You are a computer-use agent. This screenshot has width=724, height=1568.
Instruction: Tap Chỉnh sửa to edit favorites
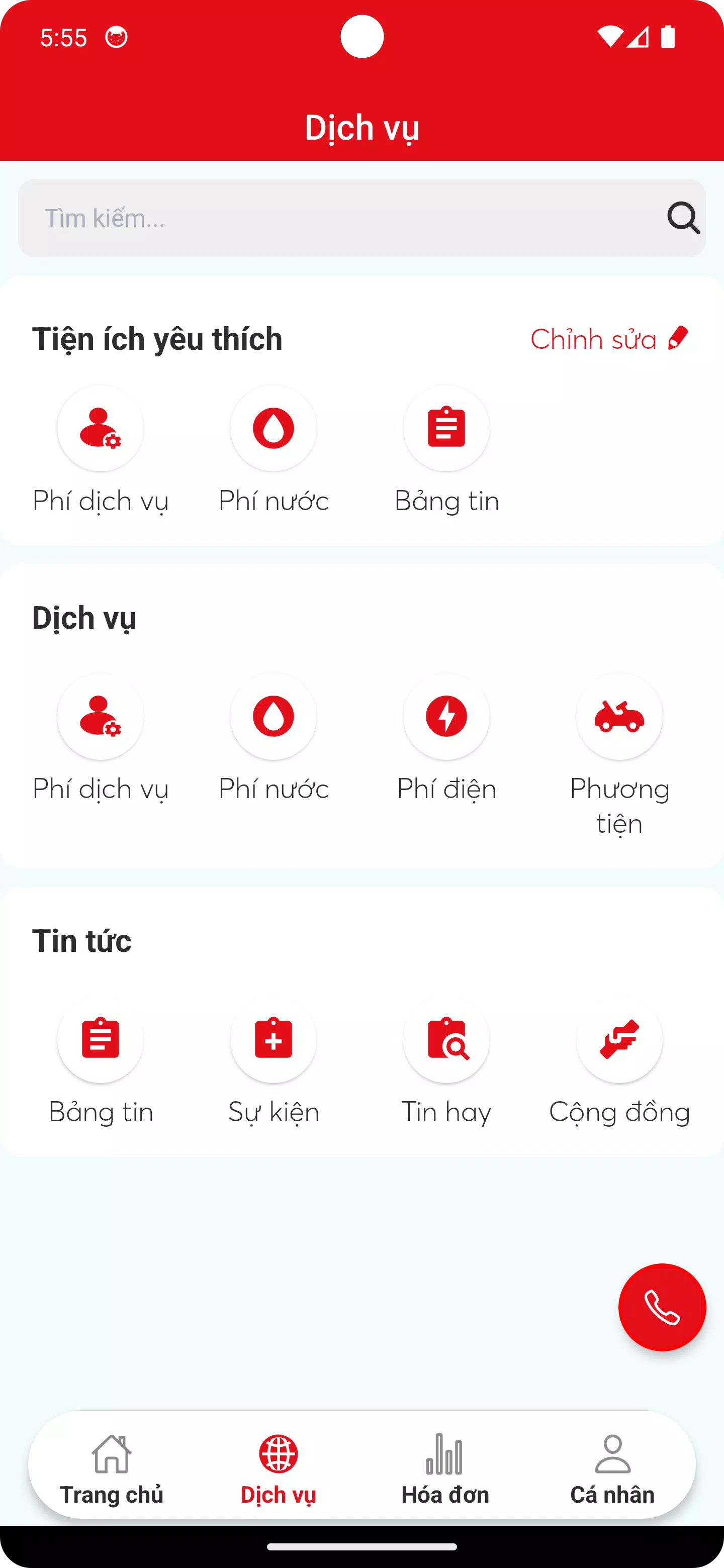point(593,339)
